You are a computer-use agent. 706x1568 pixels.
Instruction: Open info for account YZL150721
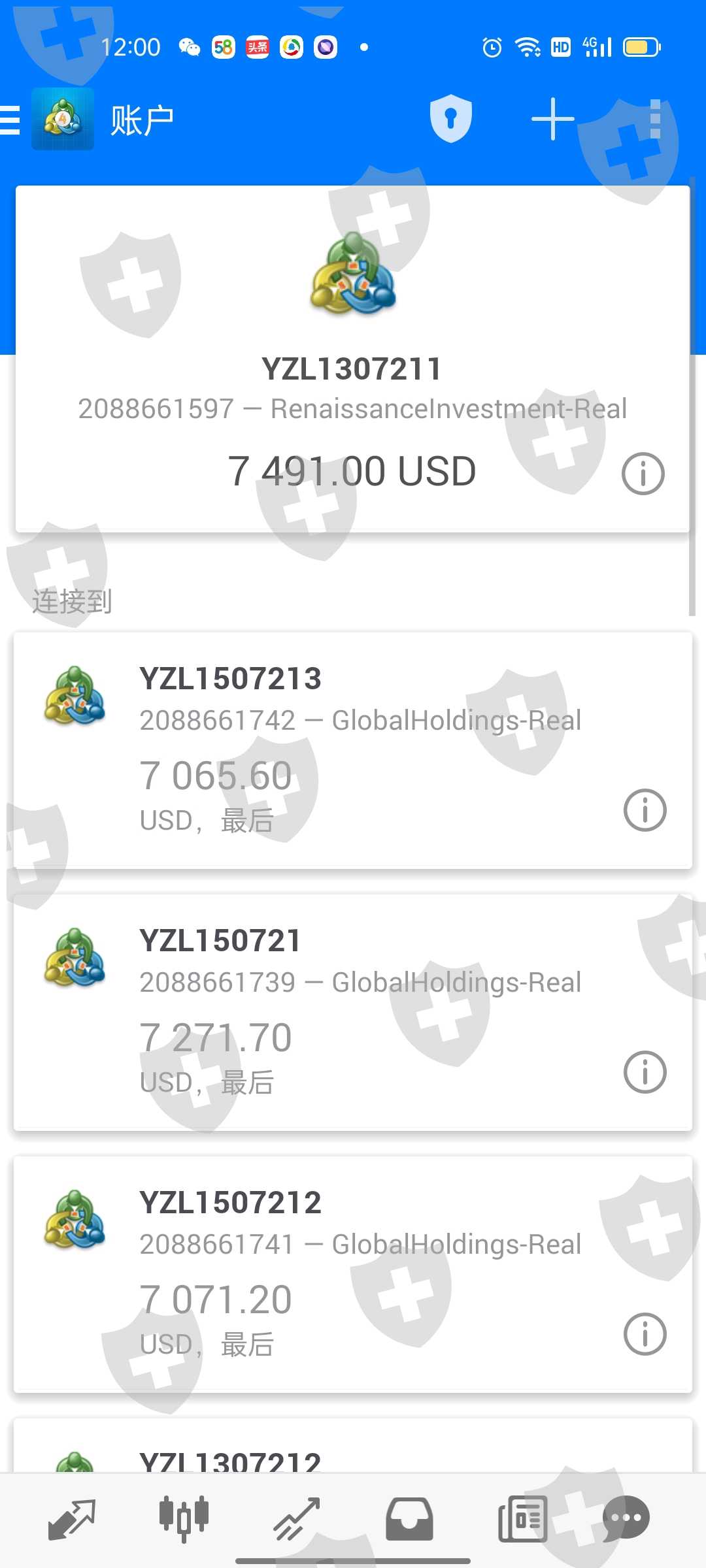point(645,1072)
